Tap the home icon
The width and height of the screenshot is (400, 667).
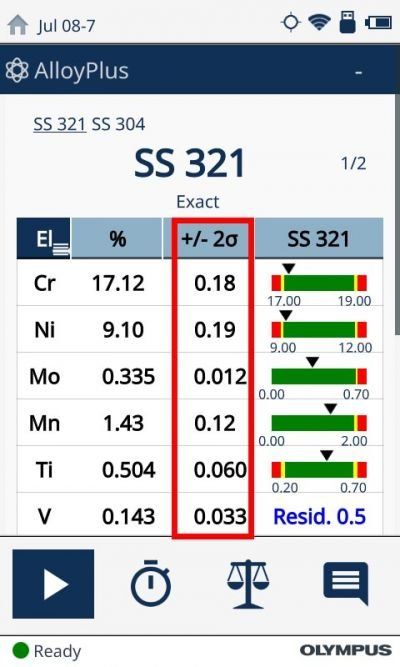(x=18, y=25)
